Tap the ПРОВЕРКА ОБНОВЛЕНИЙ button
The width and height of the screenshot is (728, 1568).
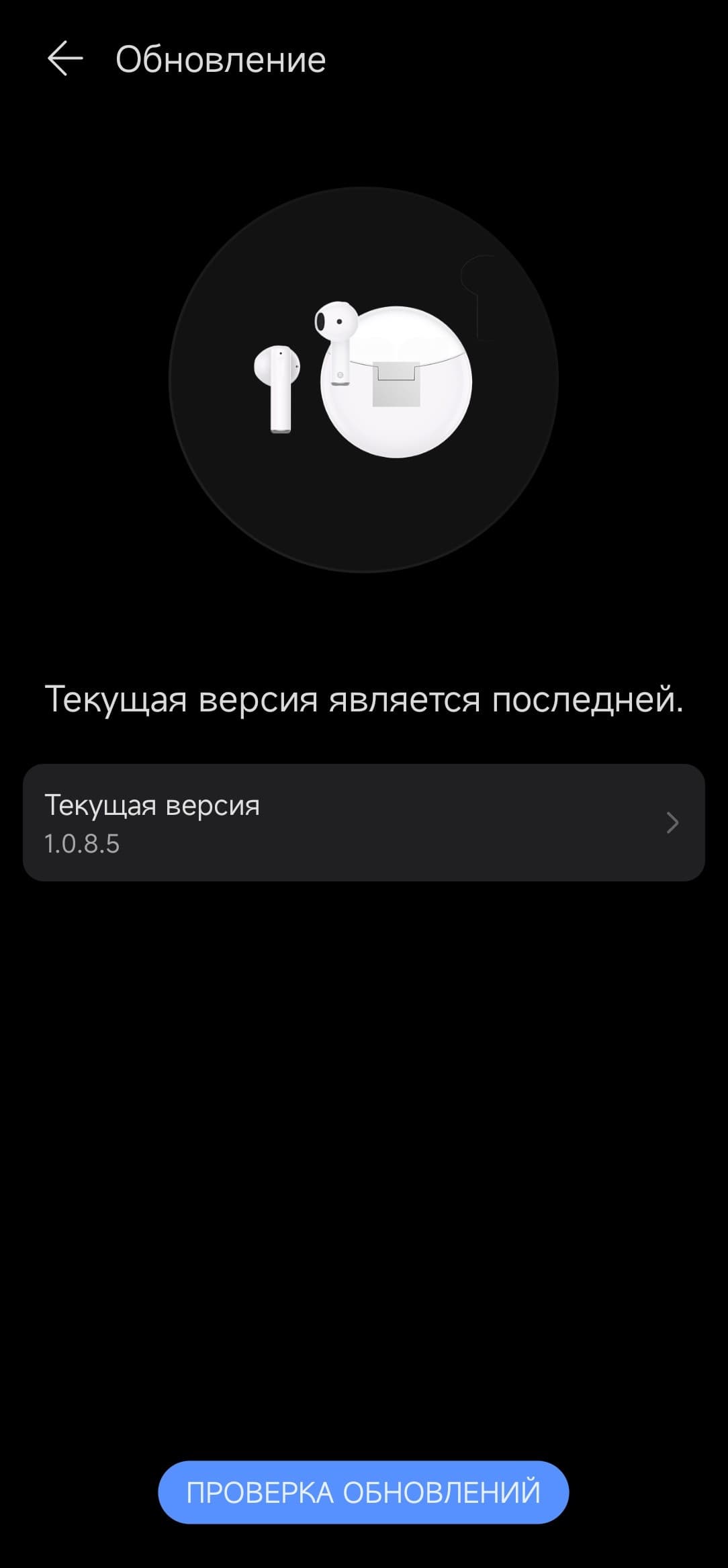point(363,1492)
